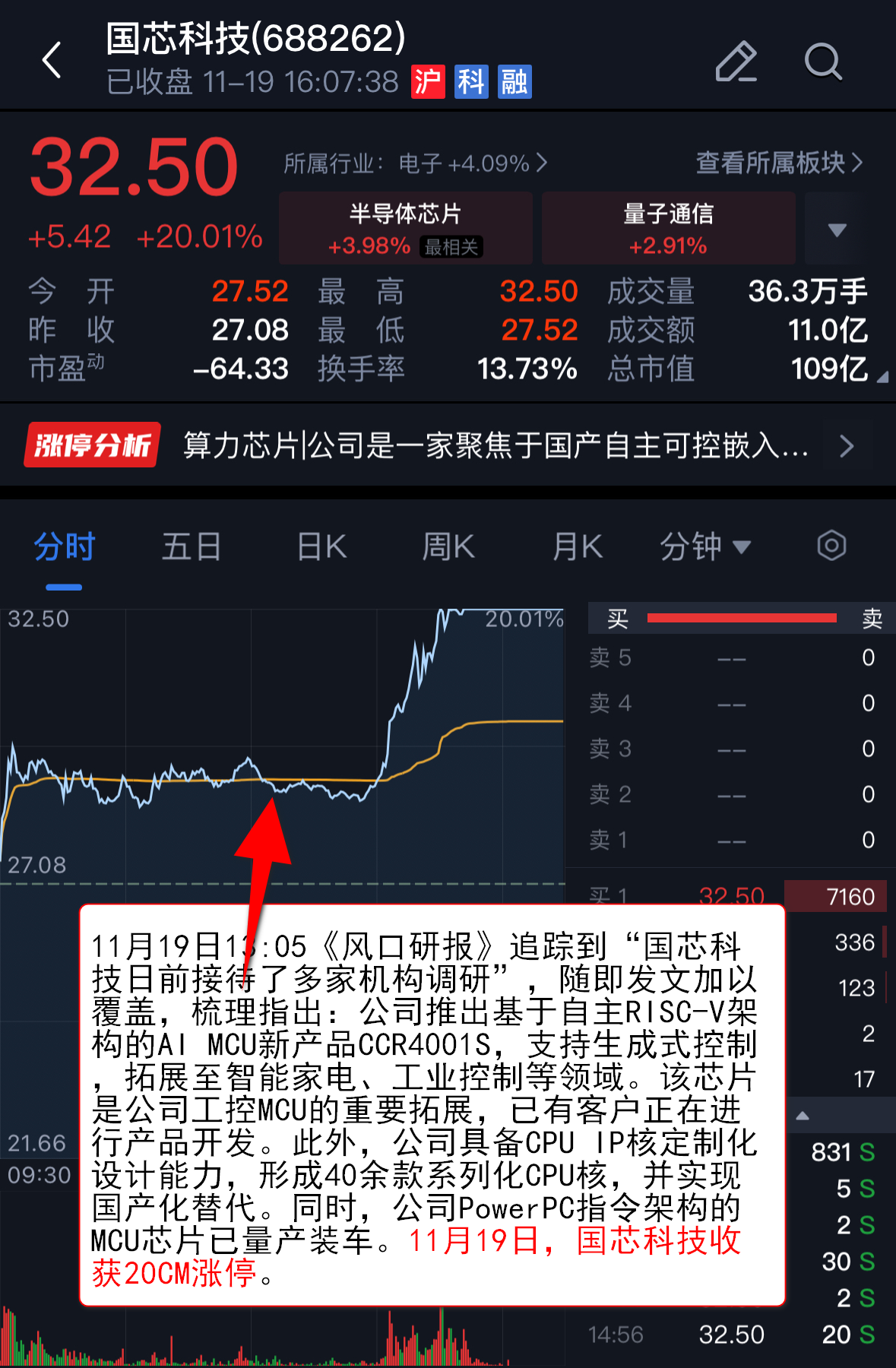The height and width of the screenshot is (1368, 896).
Task: Switch to the 周K chart tab
Action: tap(448, 547)
